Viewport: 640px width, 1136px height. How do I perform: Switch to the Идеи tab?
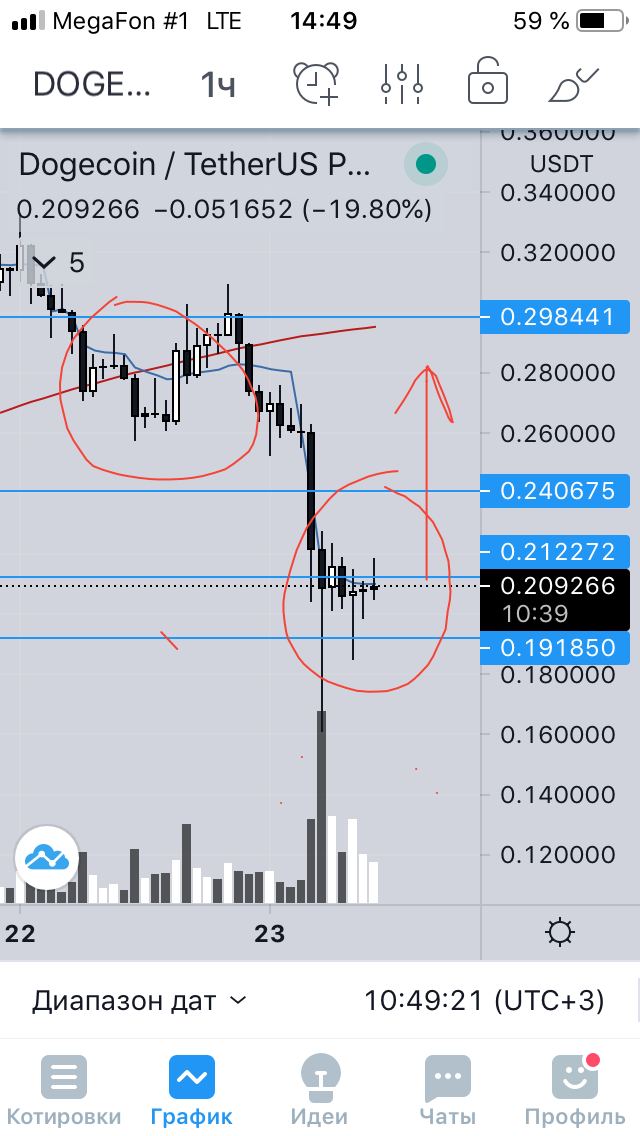pos(319,1092)
